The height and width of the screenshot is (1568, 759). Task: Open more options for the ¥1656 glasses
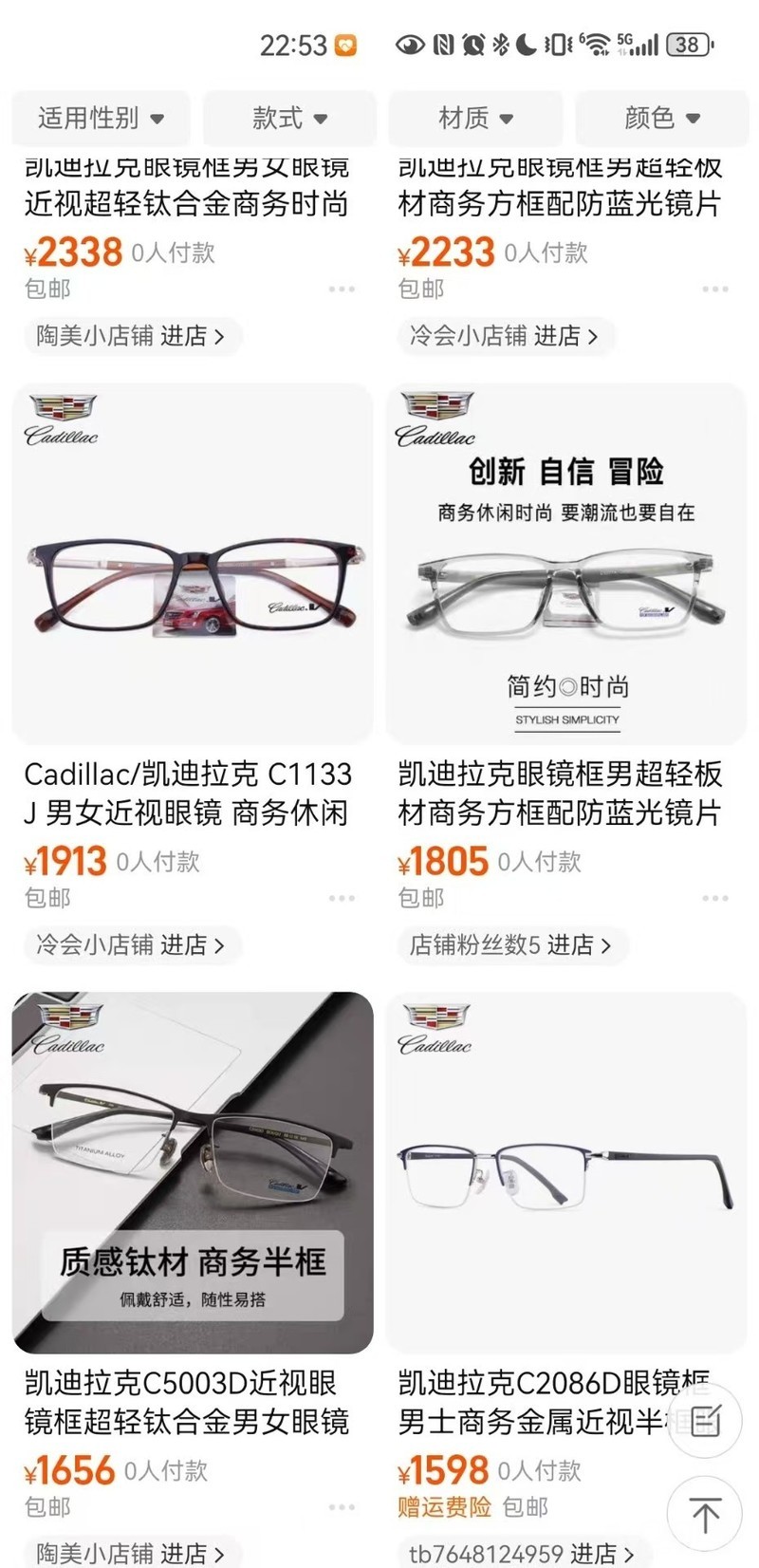pos(342,1507)
